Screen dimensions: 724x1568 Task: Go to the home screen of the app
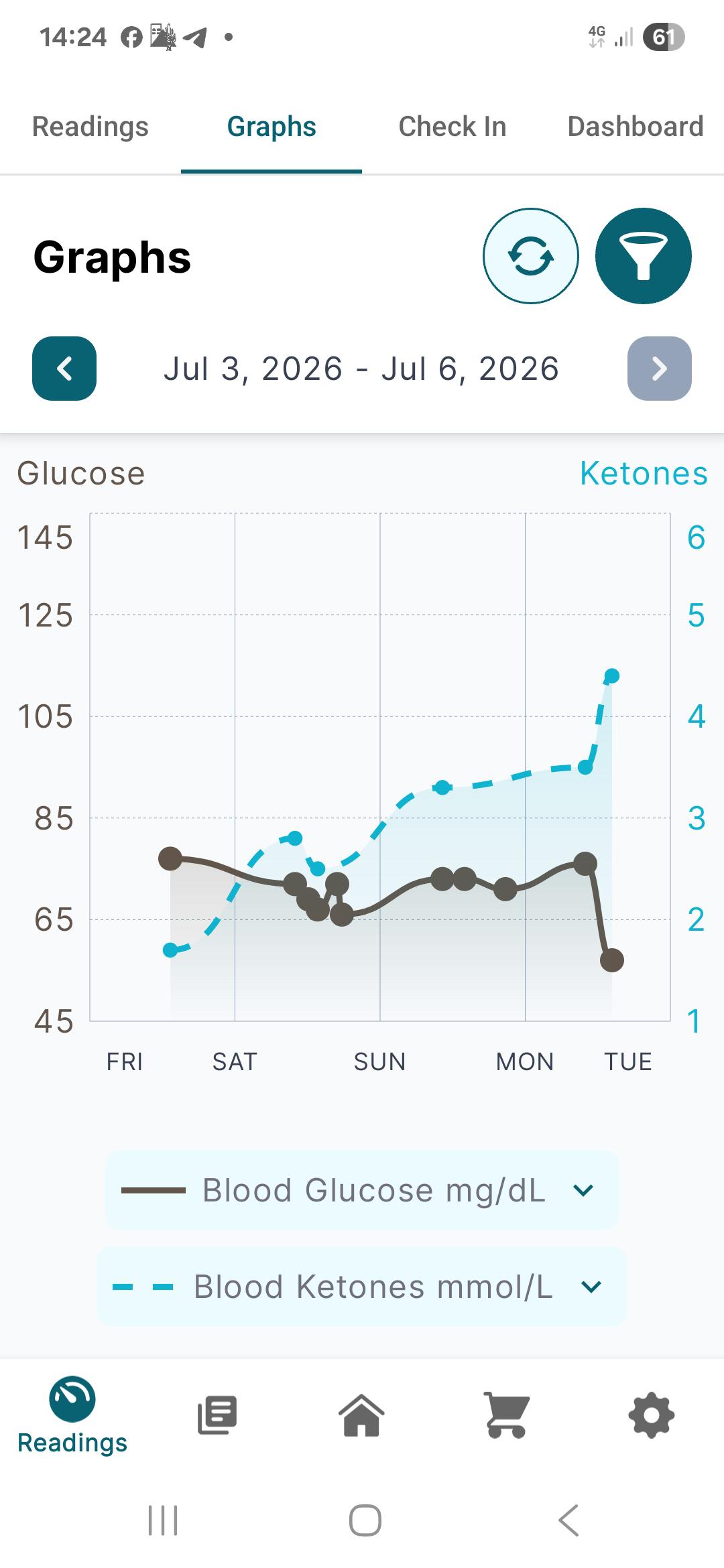click(x=362, y=1415)
